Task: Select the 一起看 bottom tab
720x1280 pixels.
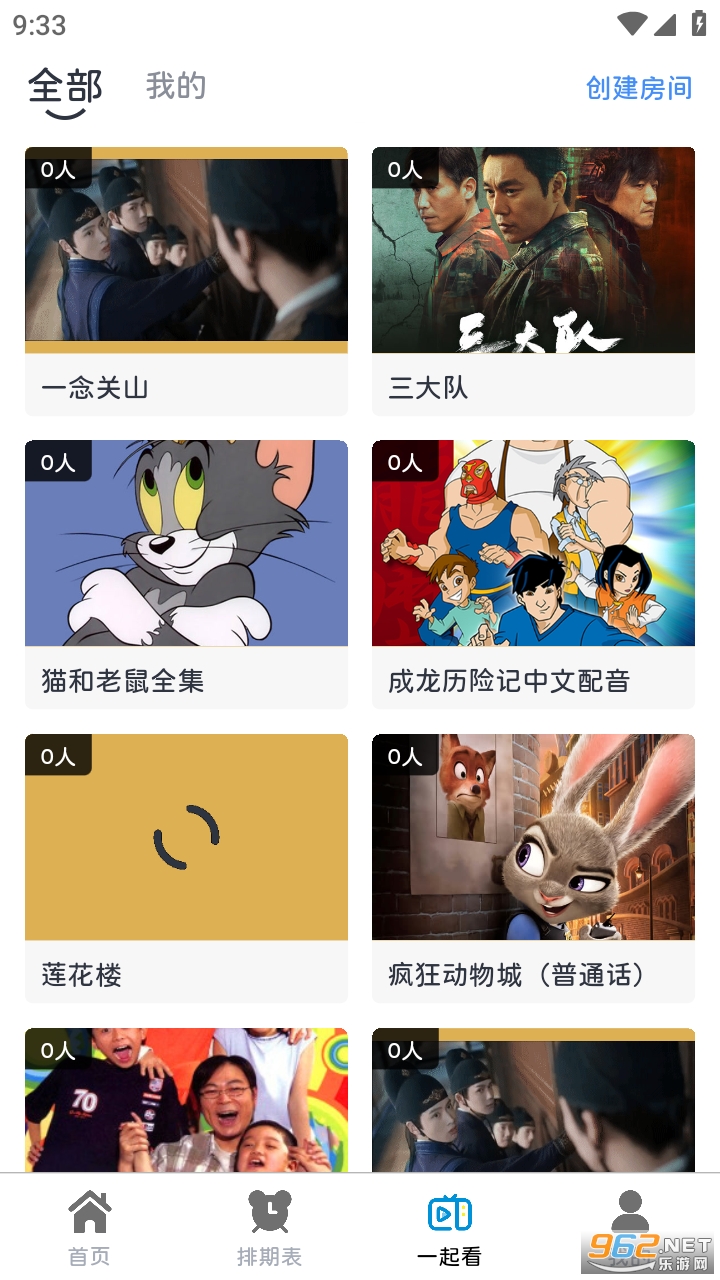Action: [x=449, y=1228]
